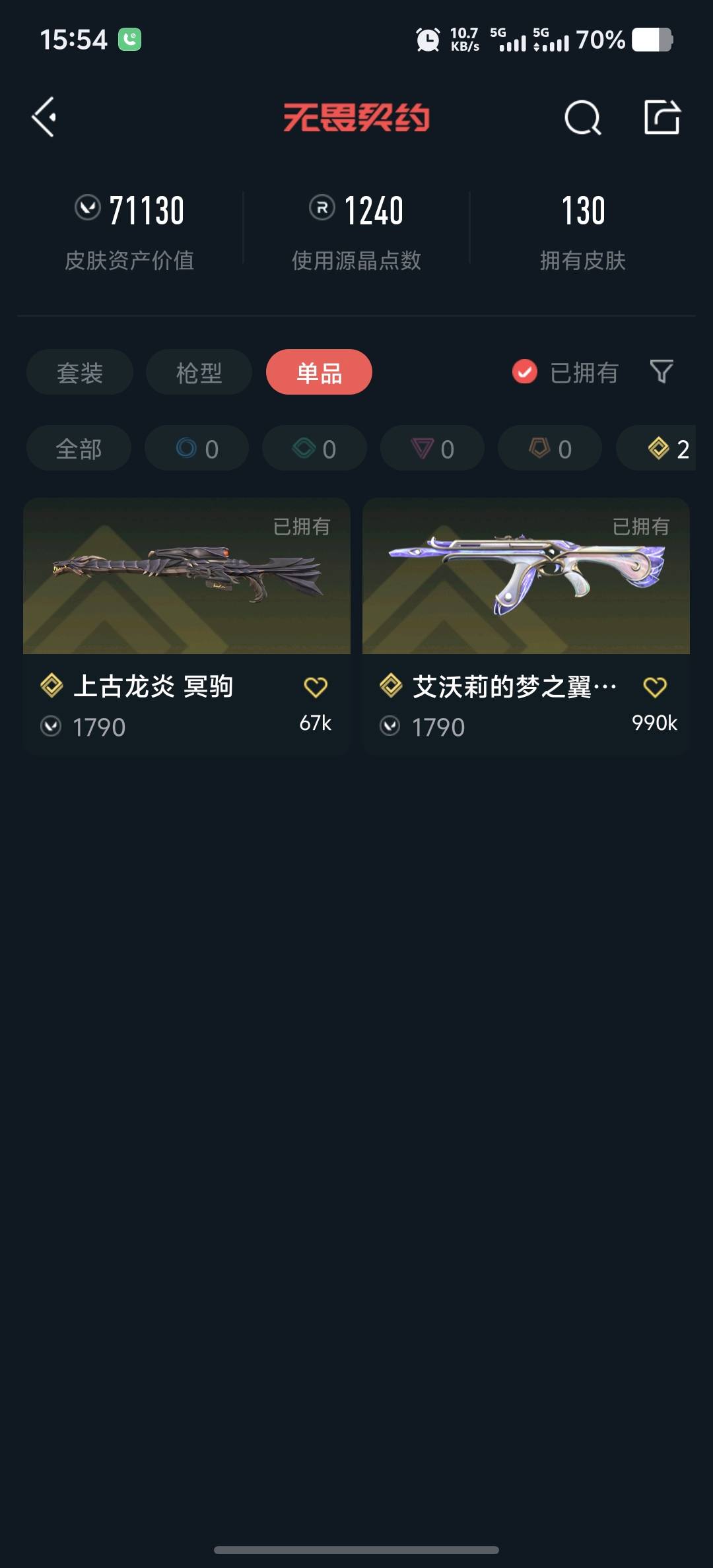Switch to the 枪型 tab
This screenshot has height=1568, width=713.
[x=199, y=372]
